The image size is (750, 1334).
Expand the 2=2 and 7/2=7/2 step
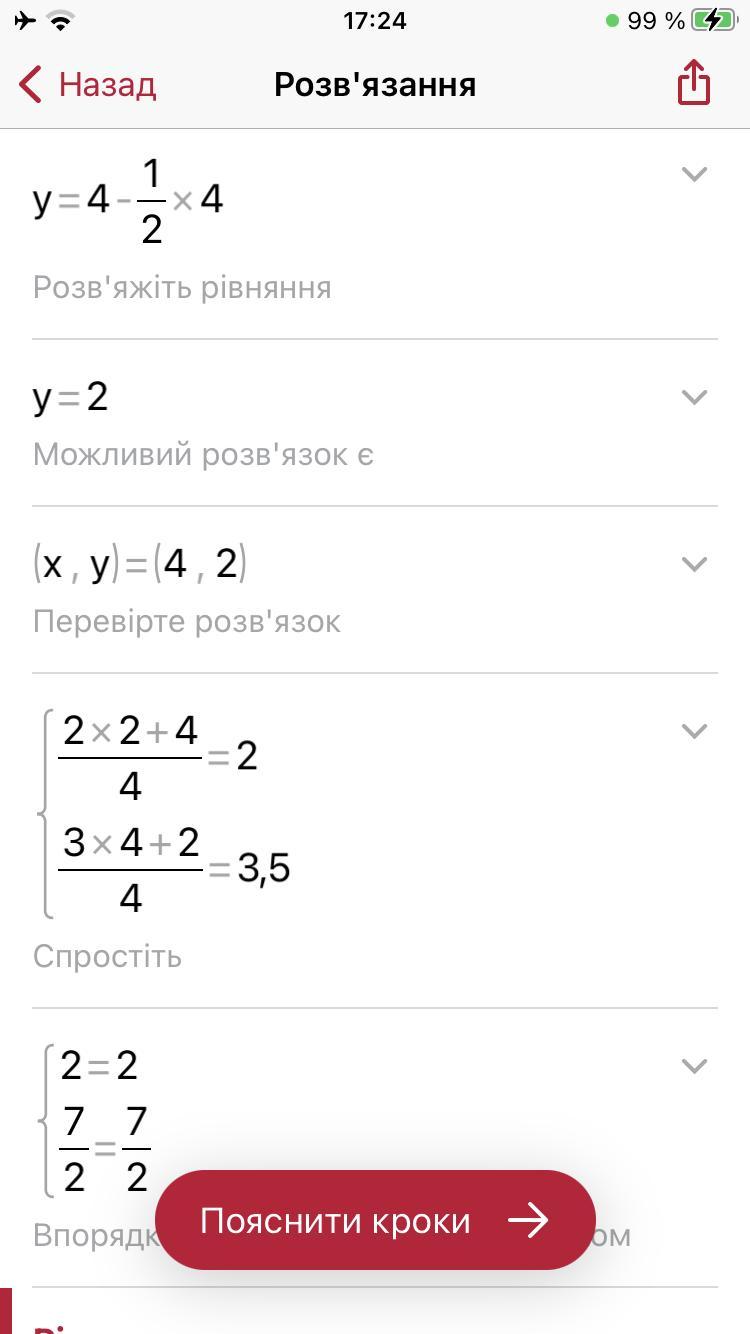coord(694,1067)
